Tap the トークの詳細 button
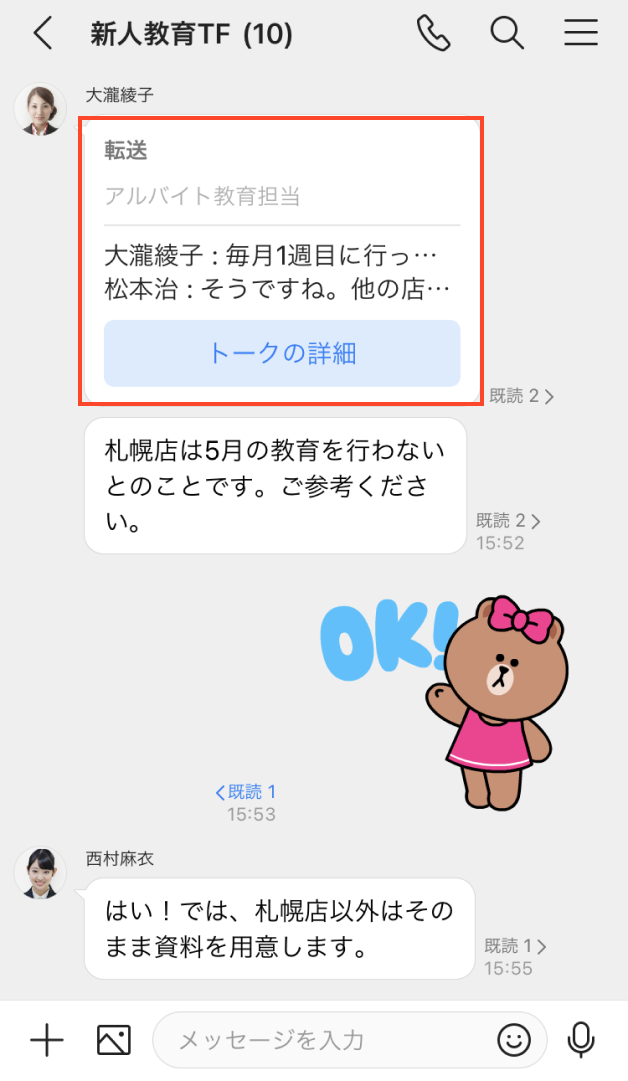Viewport: 628px width, 1081px height. [x=281, y=353]
